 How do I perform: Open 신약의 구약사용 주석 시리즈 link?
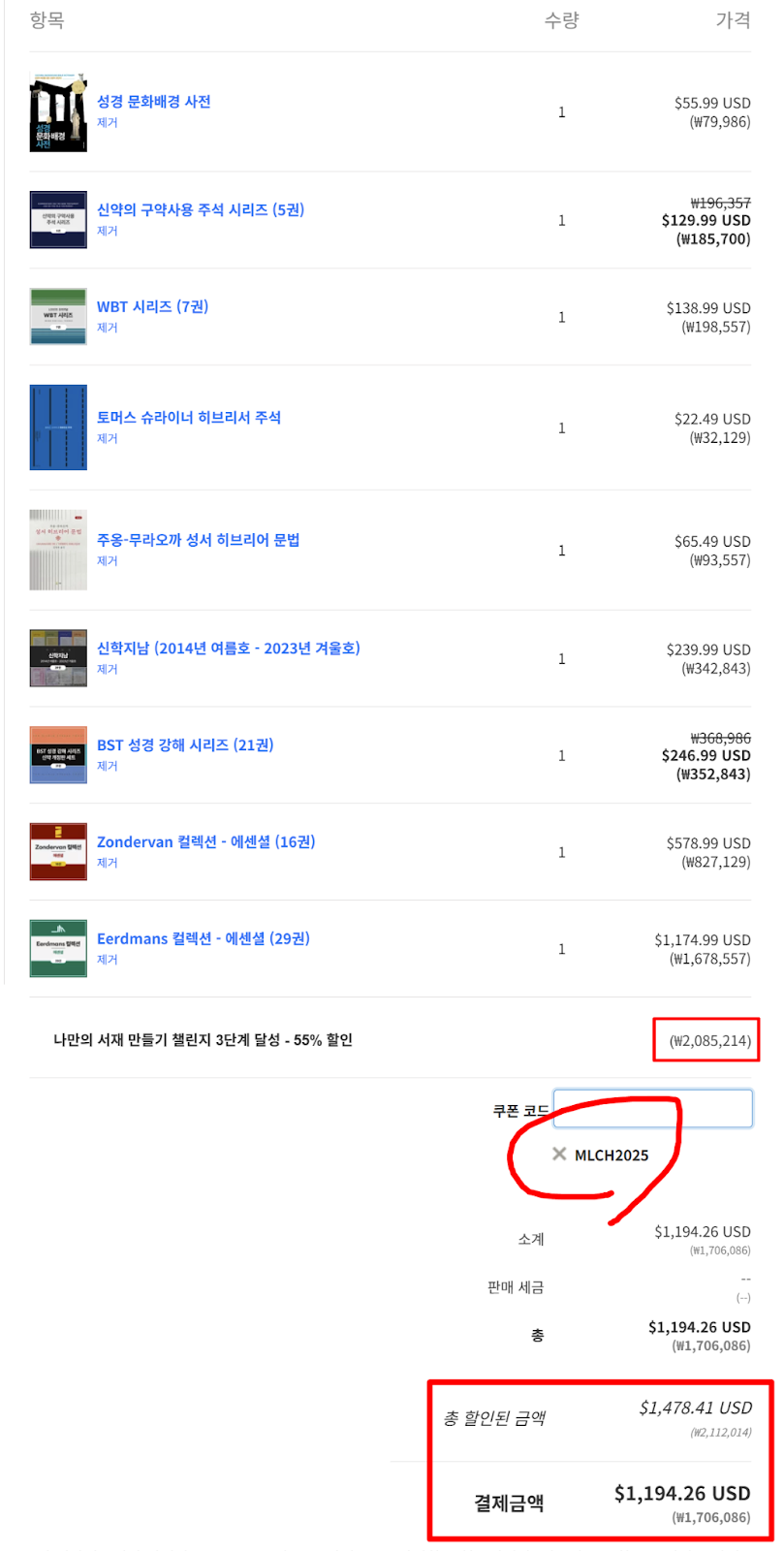coord(201,209)
